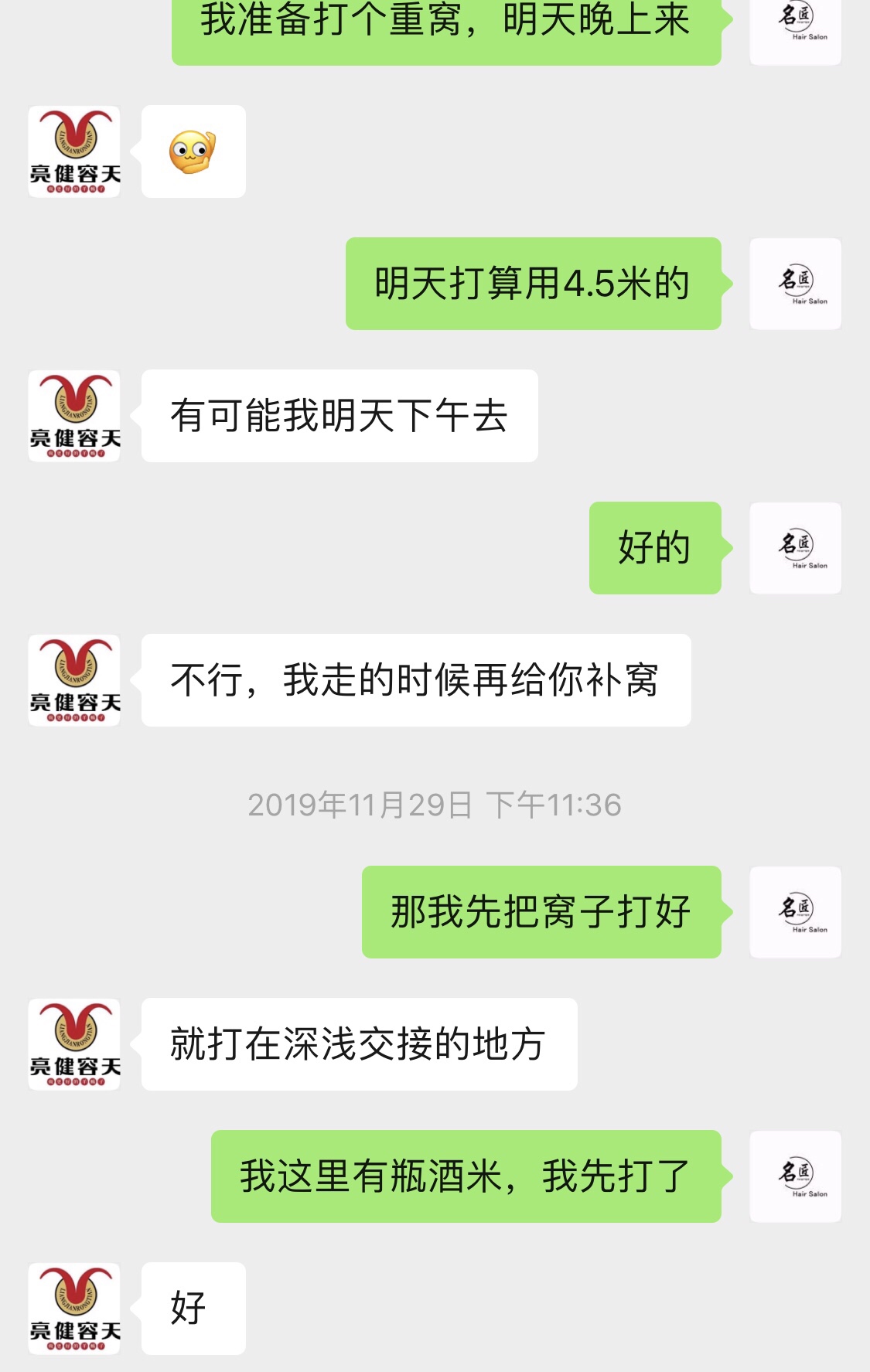
Task: Click the Hair Salon avatar beside 明天打算用4.5米的
Action: (x=797, y=284)
